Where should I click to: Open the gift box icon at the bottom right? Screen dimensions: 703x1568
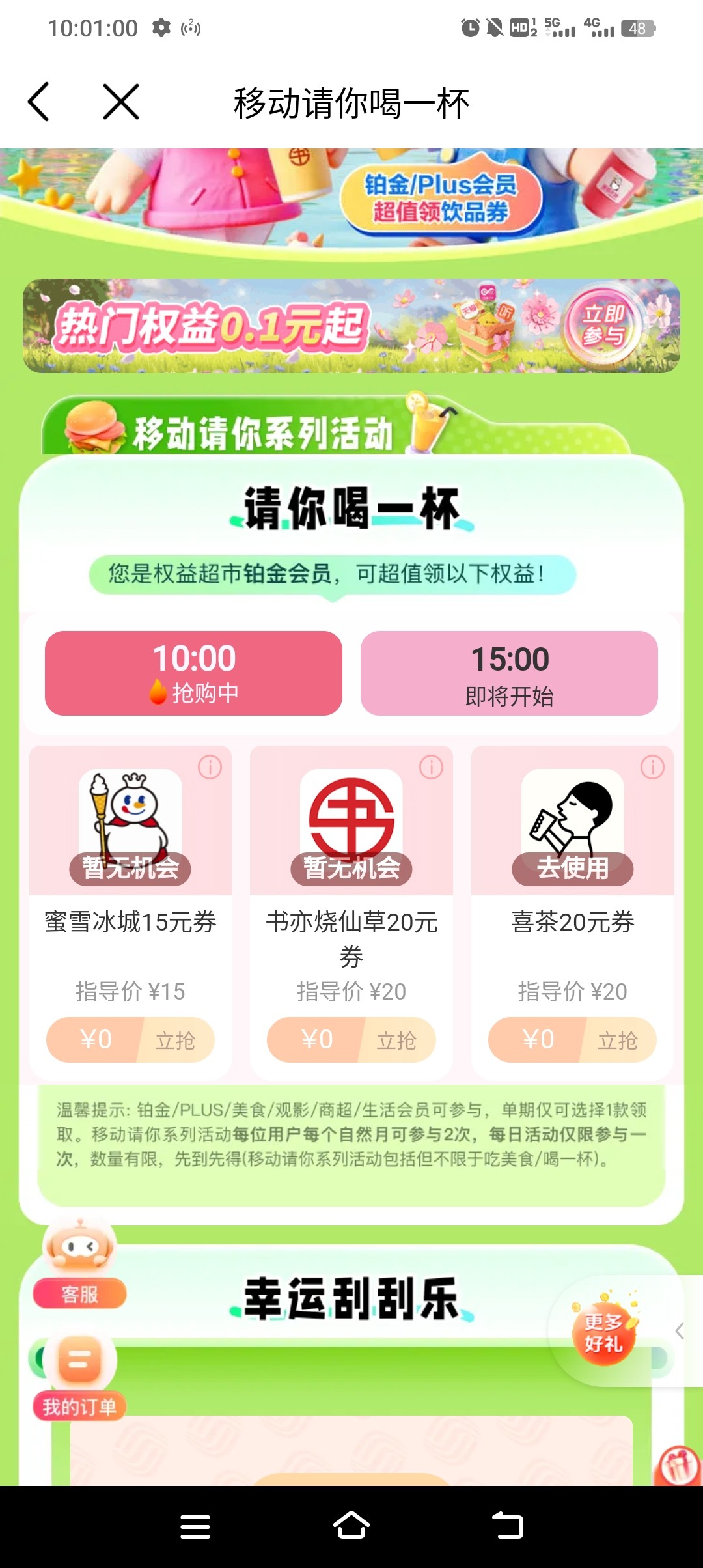678,1466
